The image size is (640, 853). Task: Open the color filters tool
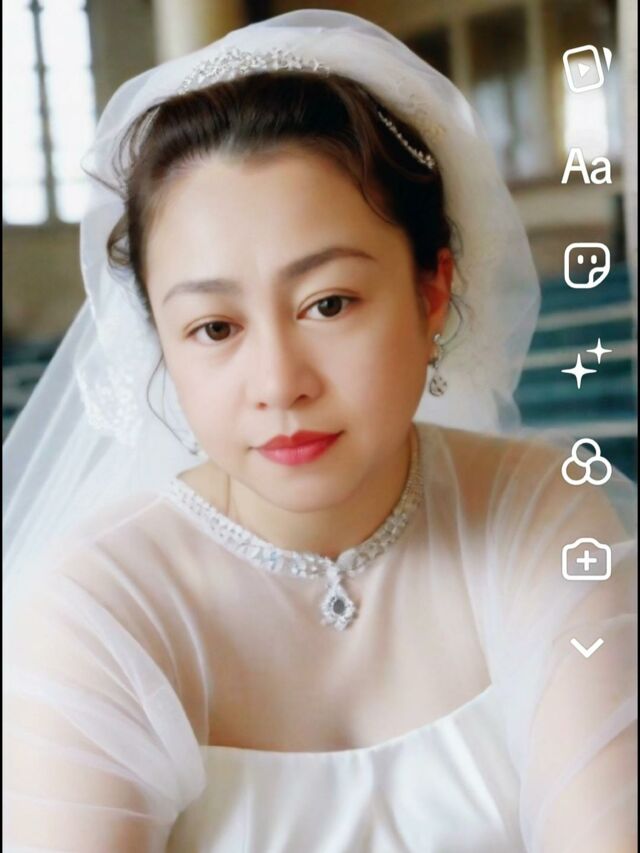[x=586, y=462]
